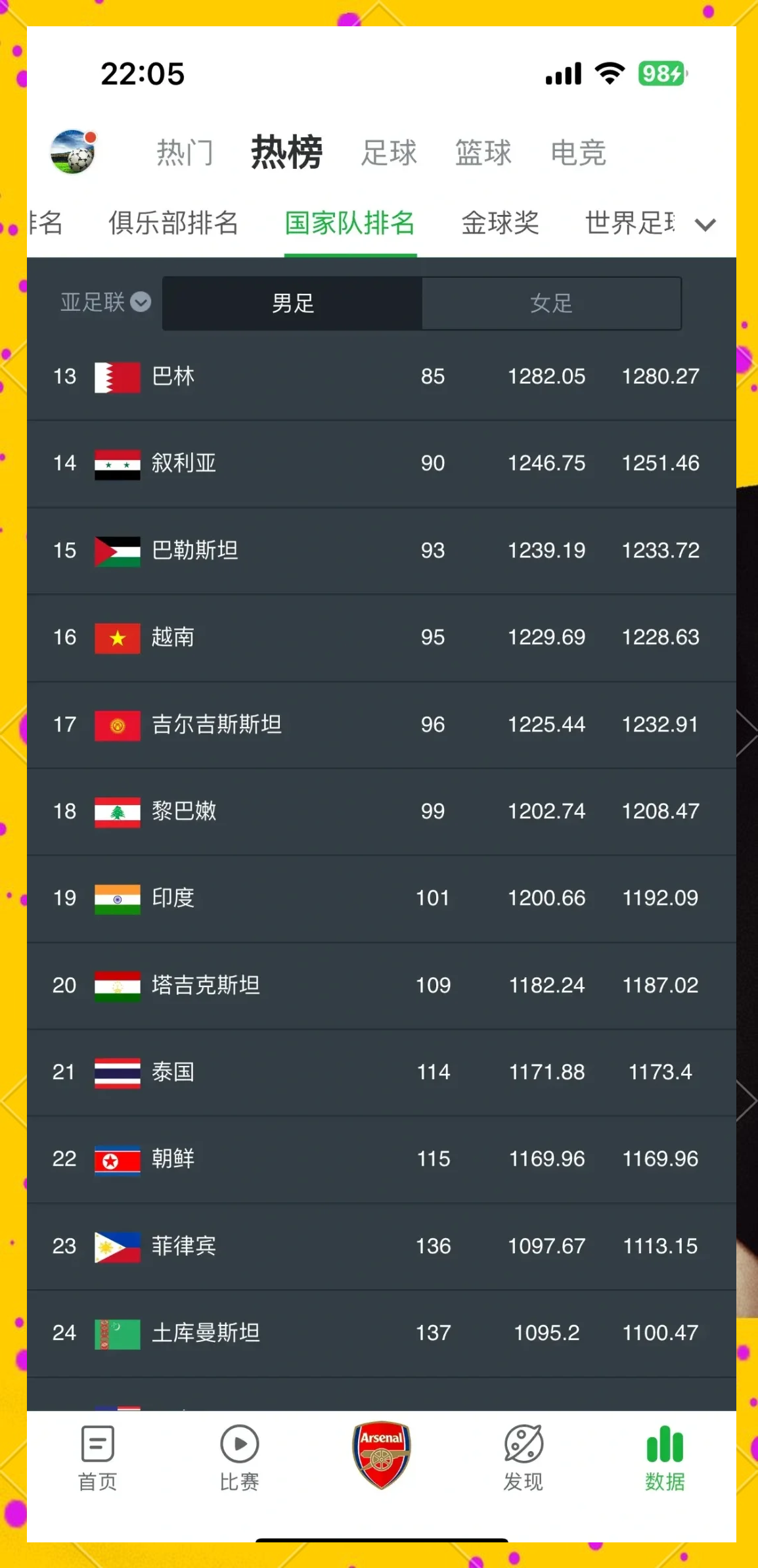Open the 越南 team row
The height and width of the screenshot is (1568, 758).
(381, 637)
